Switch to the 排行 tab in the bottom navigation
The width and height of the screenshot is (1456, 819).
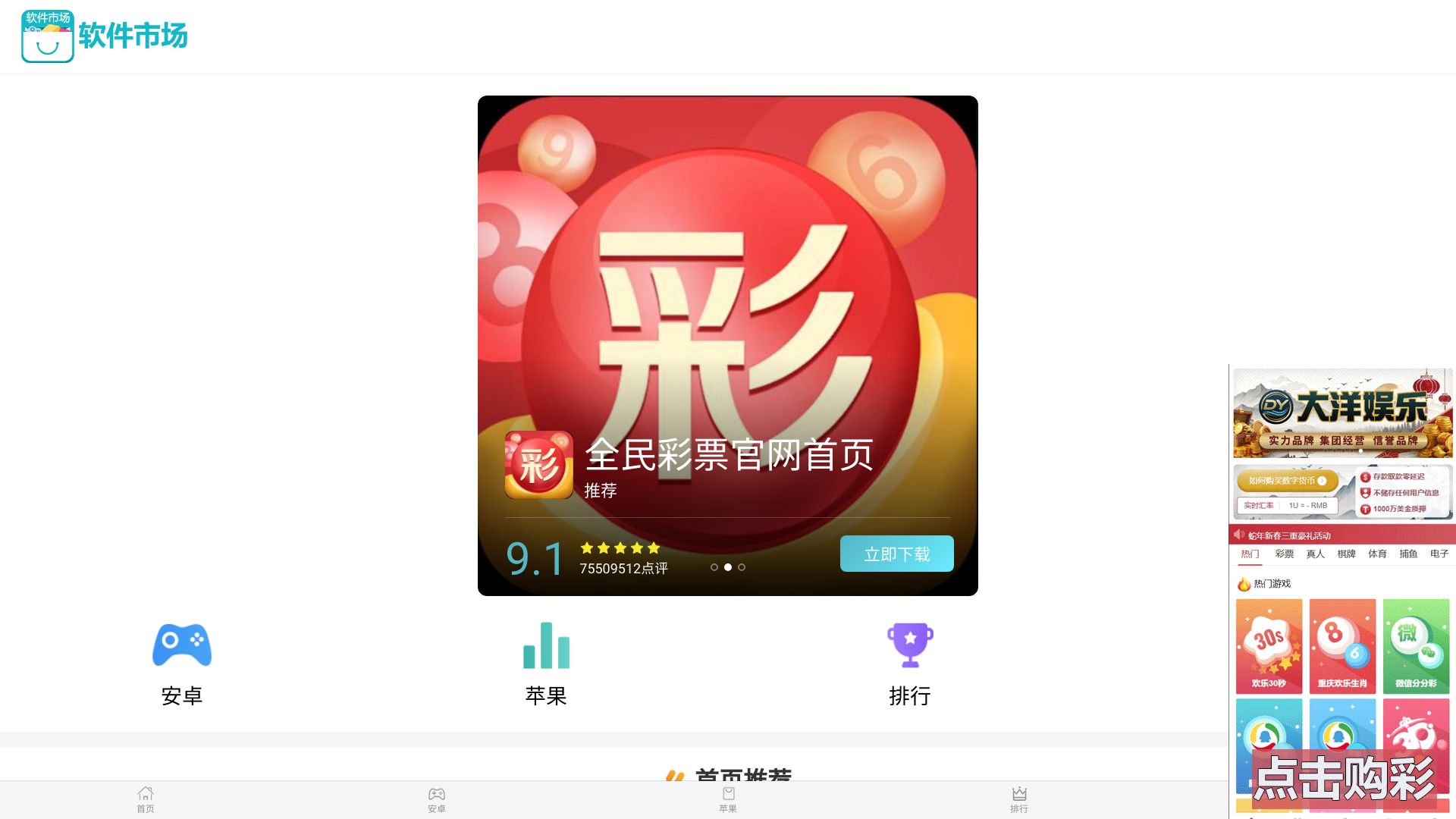point(1019,799)
